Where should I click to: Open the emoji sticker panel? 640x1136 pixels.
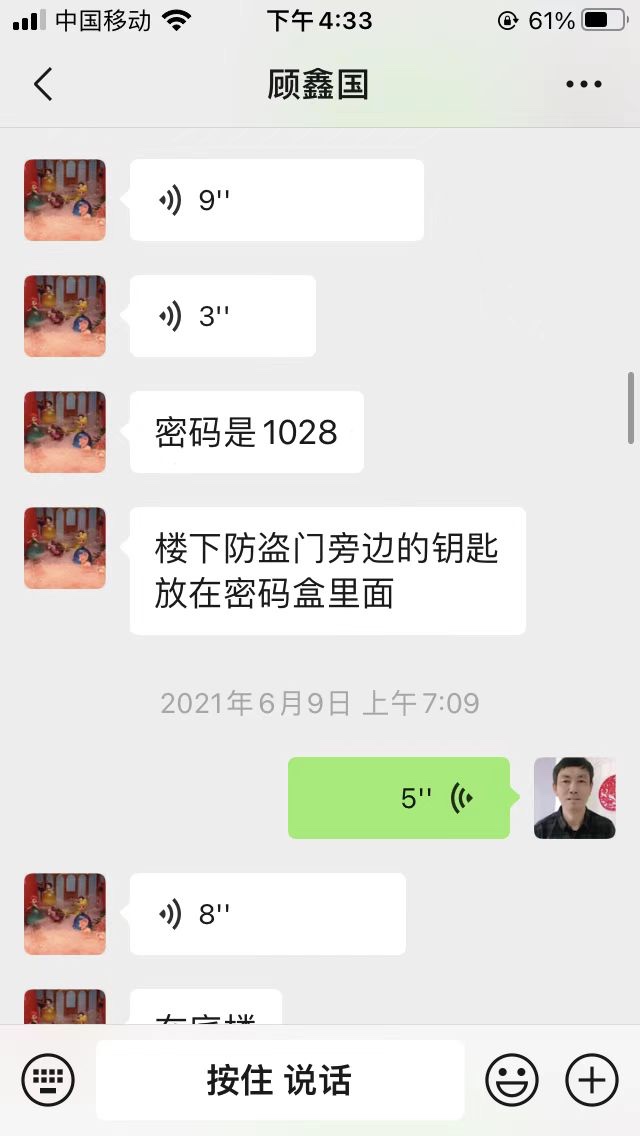click(512, 1080)
